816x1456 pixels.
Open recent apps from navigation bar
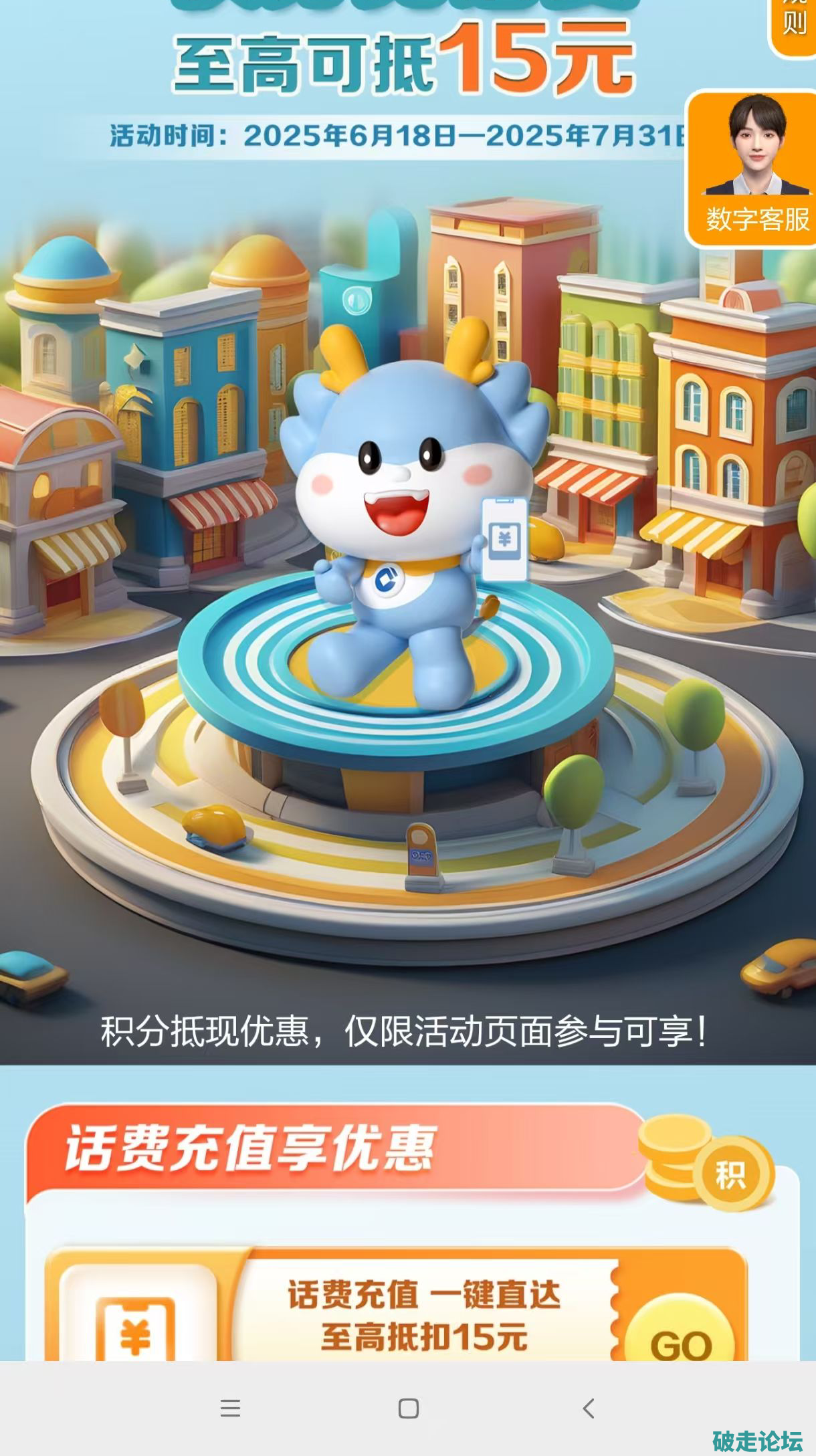(x=230, y=1408)
